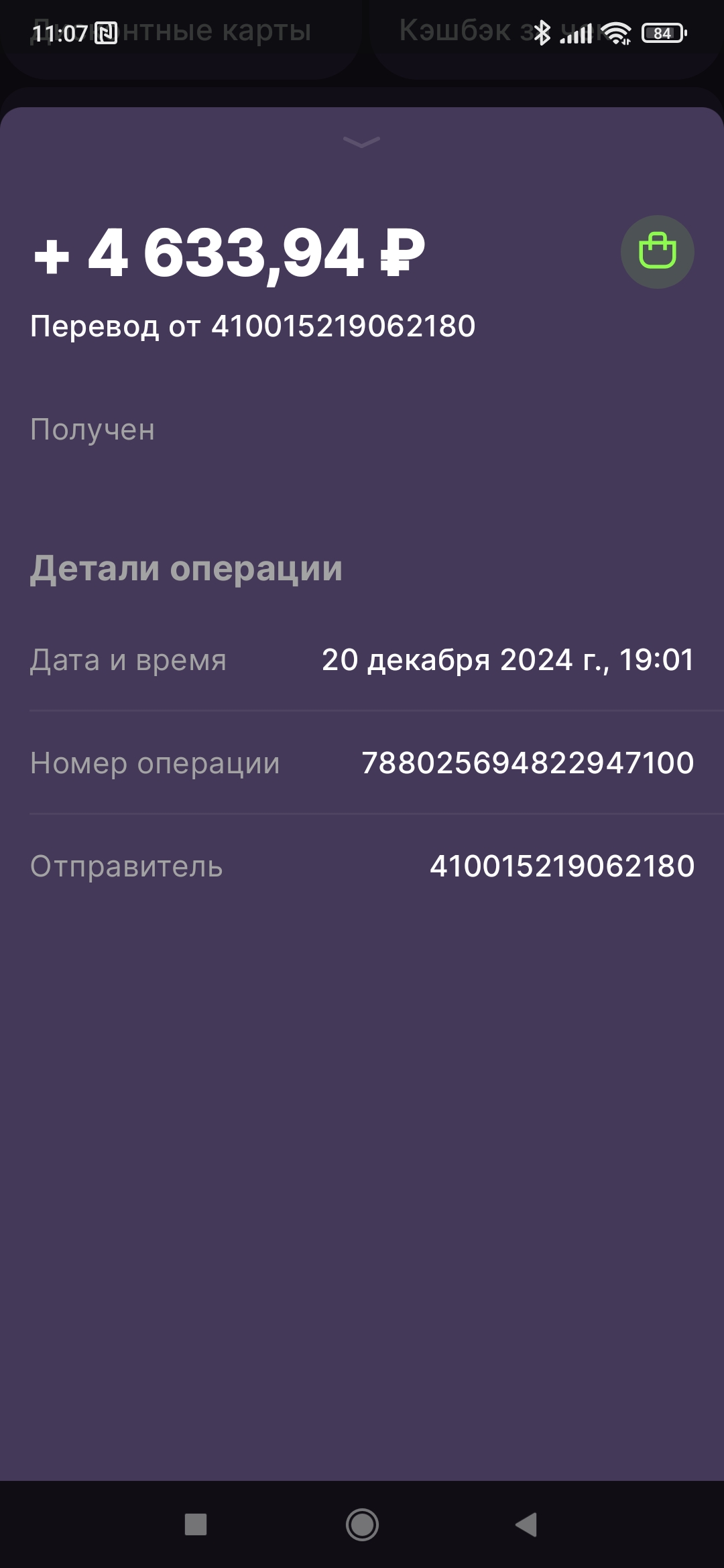Go back using the system back button

526,1524
